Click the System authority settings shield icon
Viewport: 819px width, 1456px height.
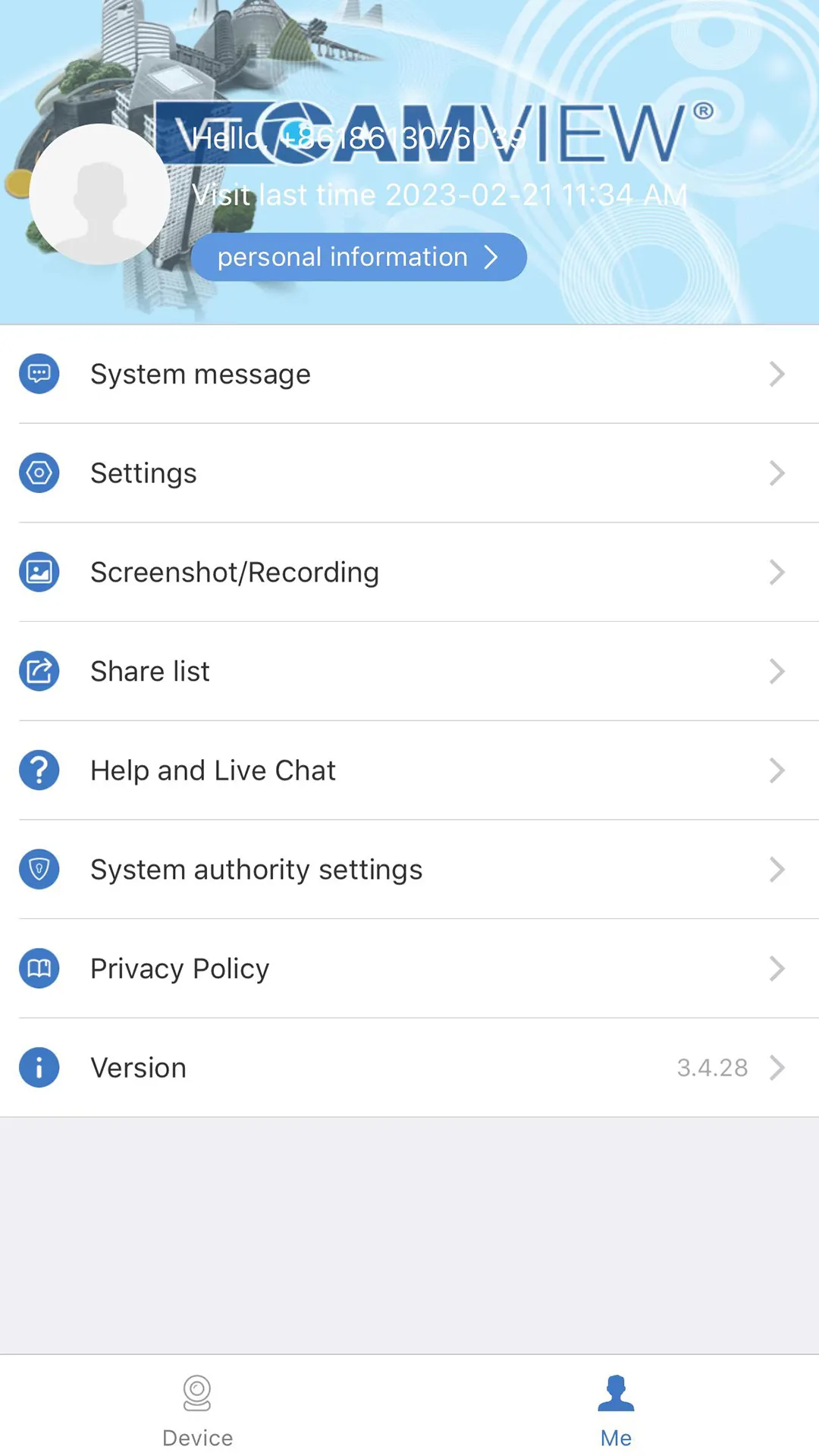tap(39, 869)
